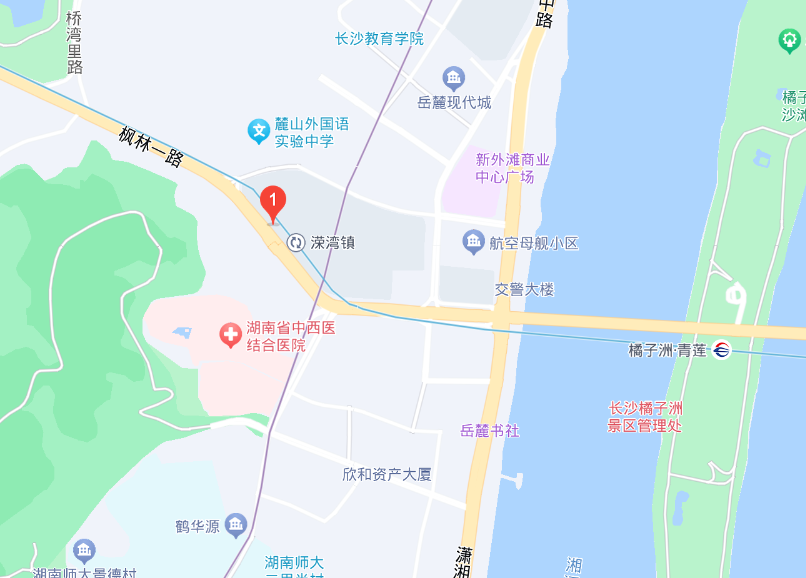The height and width of the screenshot is (578, 806).
Task: Open the 鹤华源 place marker
Action: (x=236, y=524)
